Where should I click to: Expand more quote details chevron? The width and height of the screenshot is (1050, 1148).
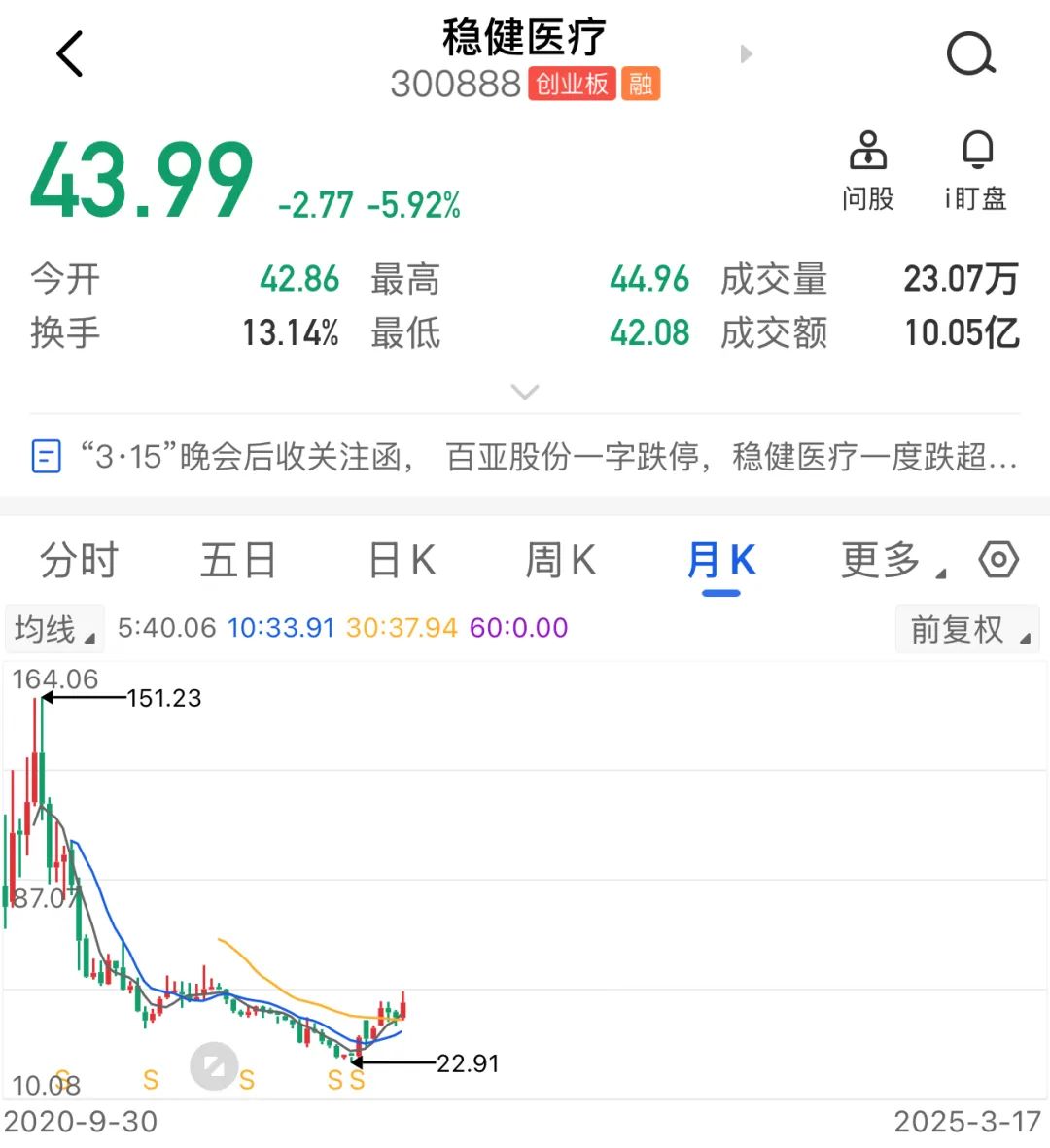coord(525,392)
